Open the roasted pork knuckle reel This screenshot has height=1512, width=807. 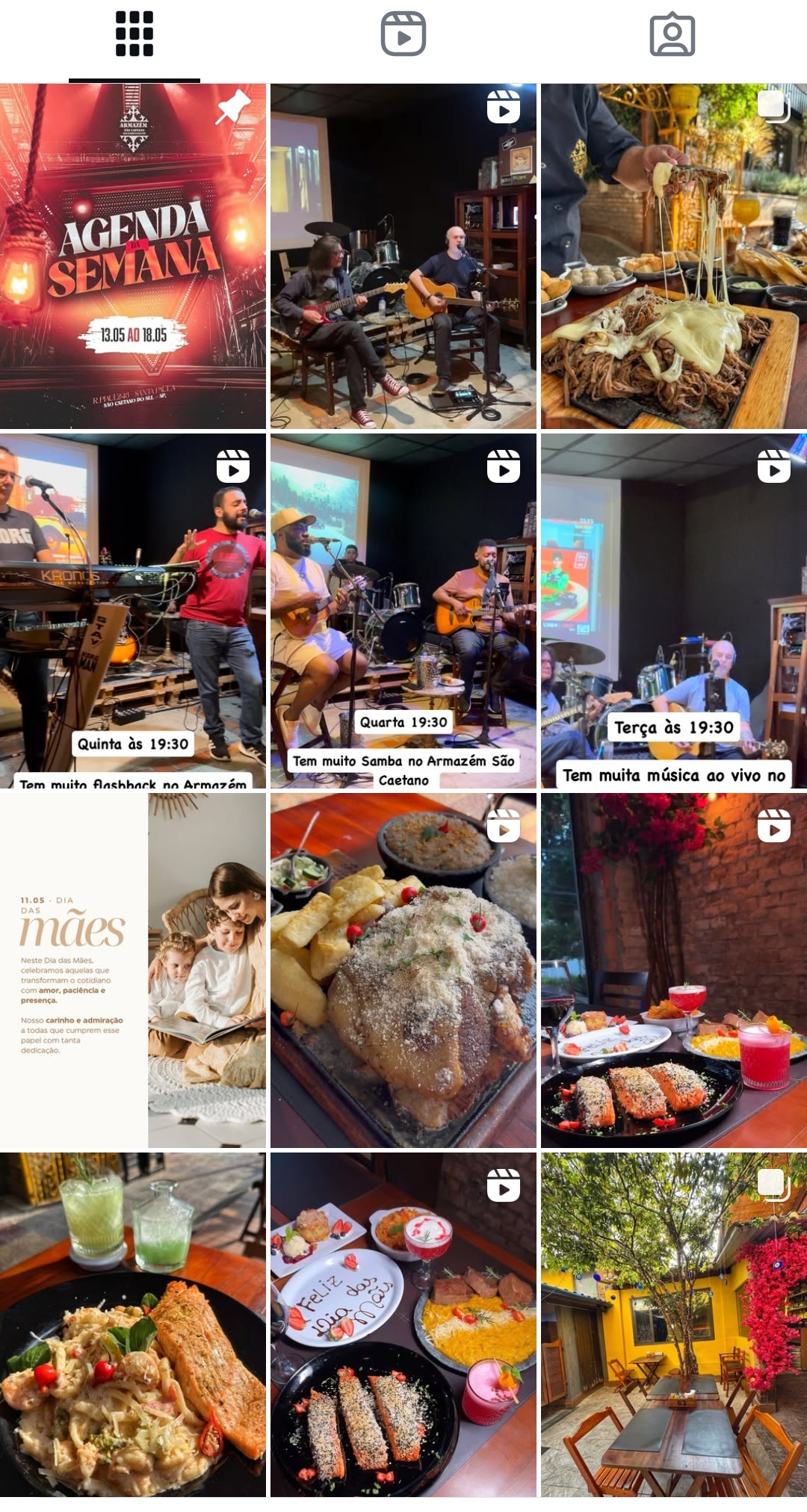[403, 970]
